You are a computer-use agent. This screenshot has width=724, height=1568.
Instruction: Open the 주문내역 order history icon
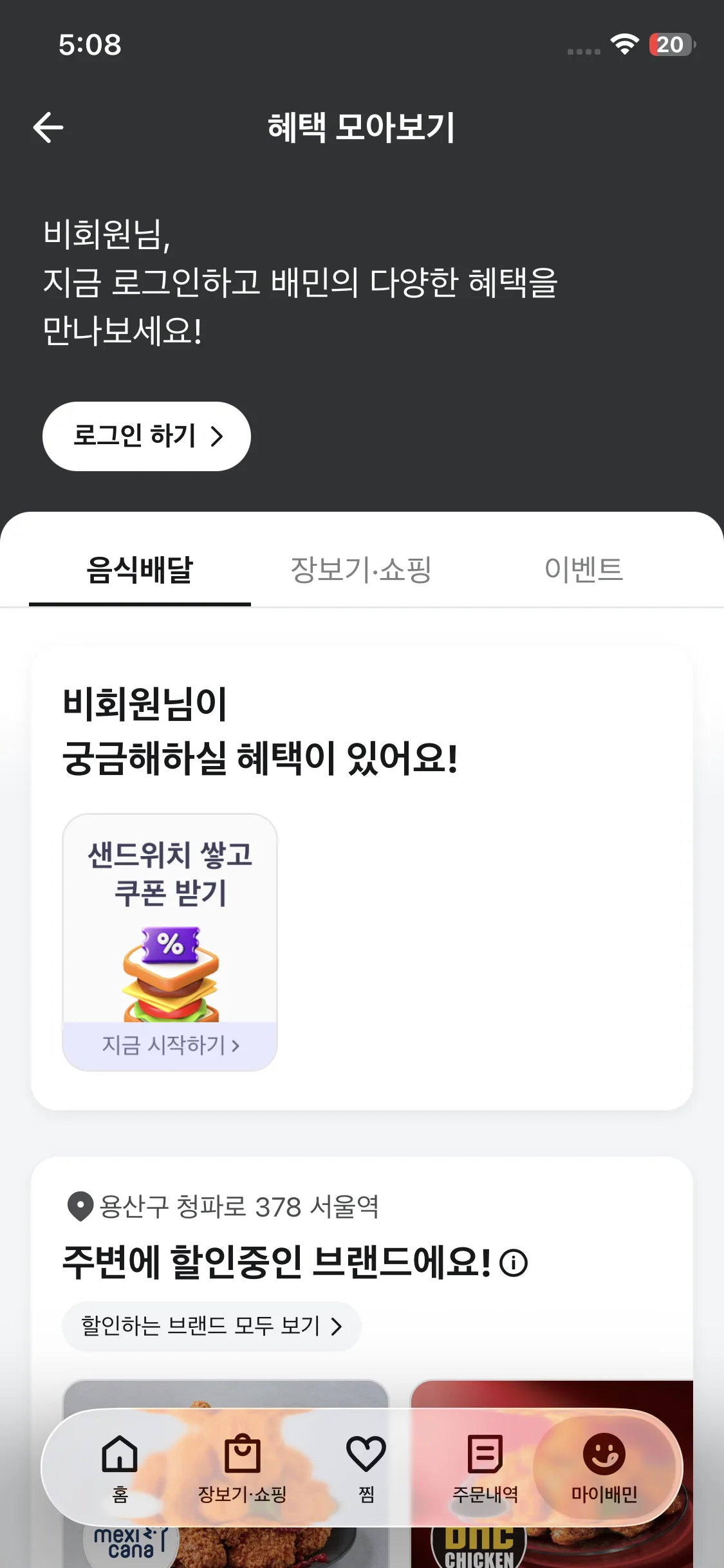(x=484, y=1453)
